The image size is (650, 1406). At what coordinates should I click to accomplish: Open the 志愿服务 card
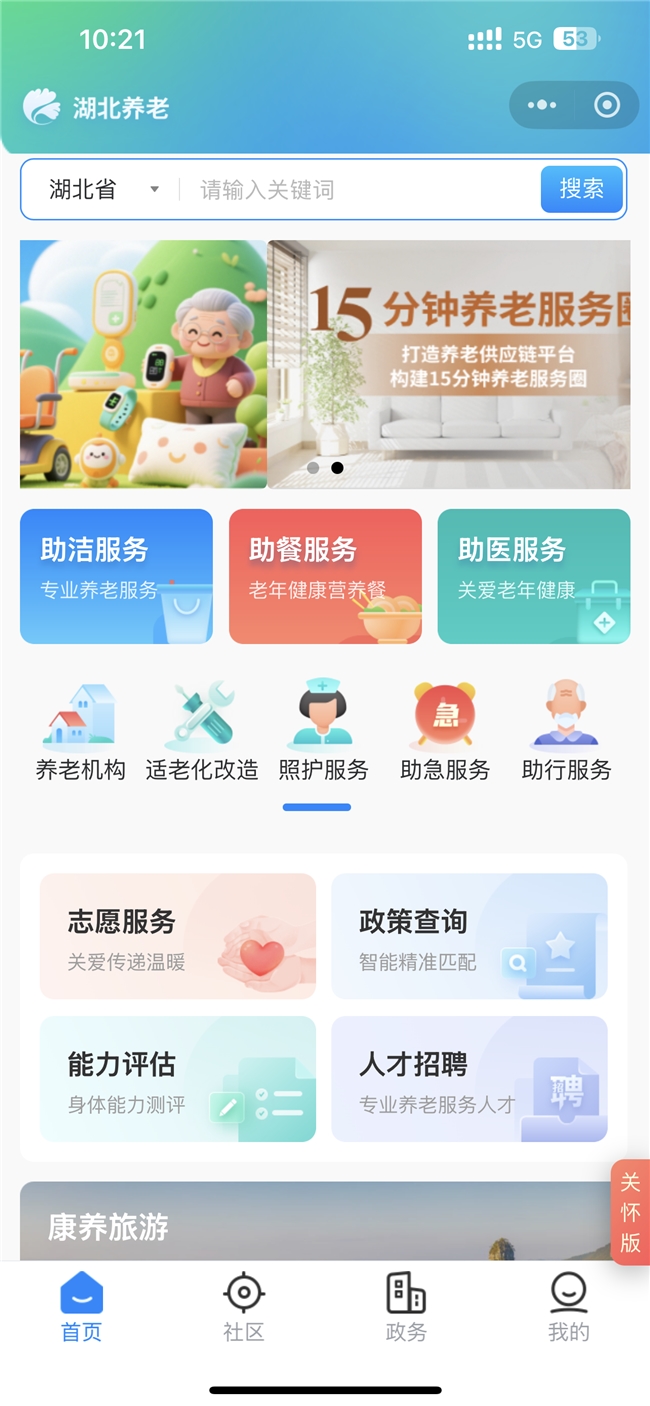point(178,936)
